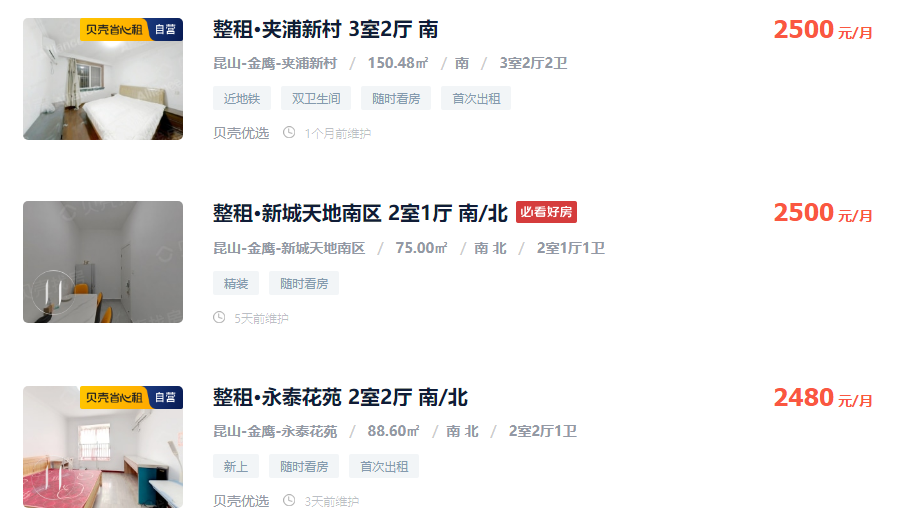Open the 夹浦新村 3室2厅 listing title
The width and height of the screenshot is (910, 531).
click(x=325, y=29)
